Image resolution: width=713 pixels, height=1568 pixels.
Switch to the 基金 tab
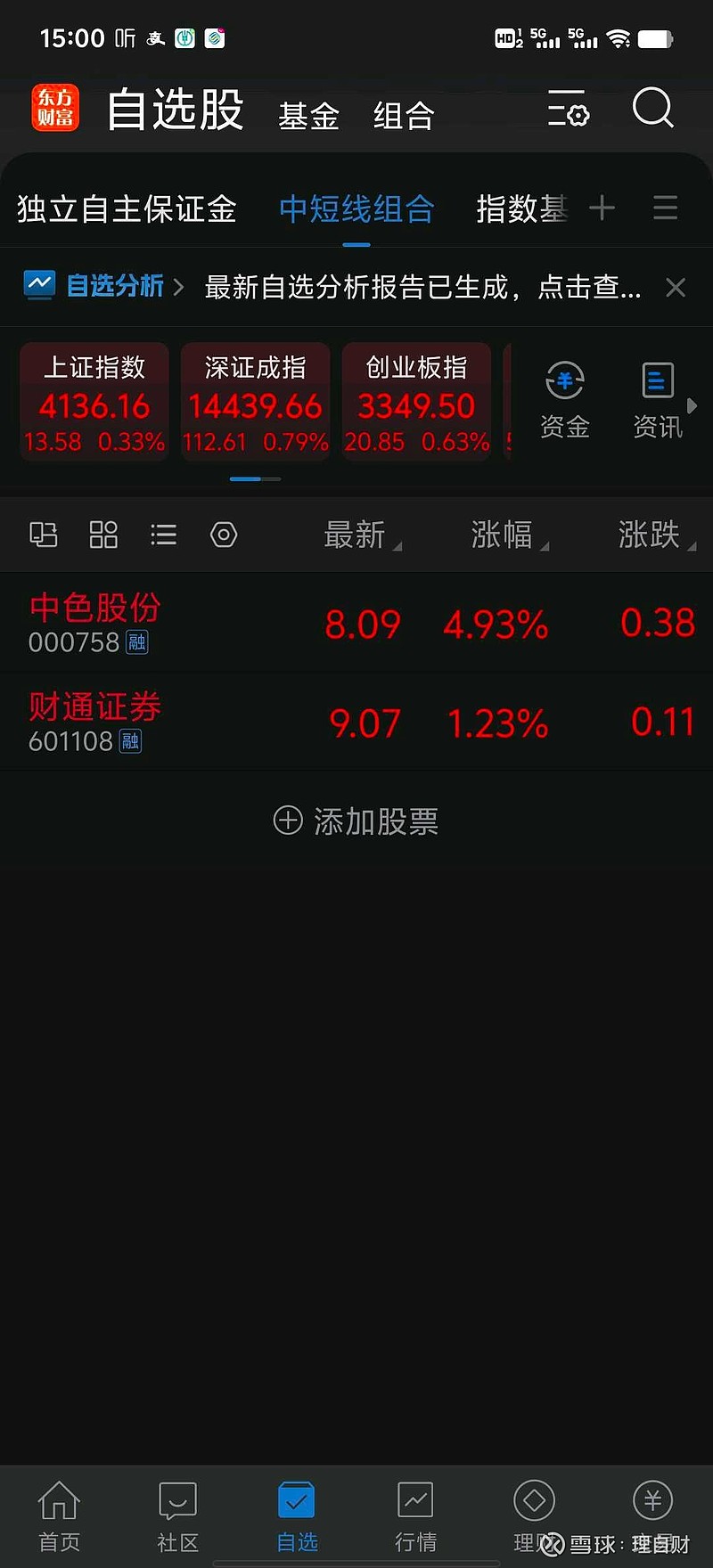(x=308, y=115)
